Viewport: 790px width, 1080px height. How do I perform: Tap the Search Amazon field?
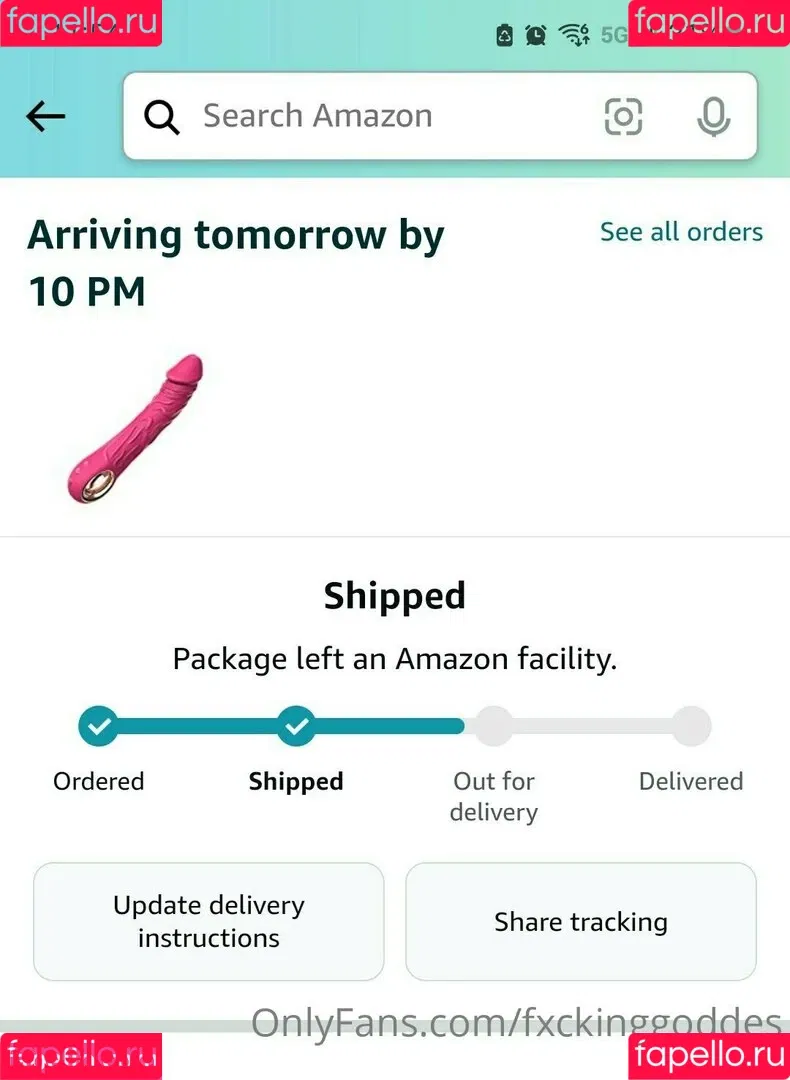point(380,116)
